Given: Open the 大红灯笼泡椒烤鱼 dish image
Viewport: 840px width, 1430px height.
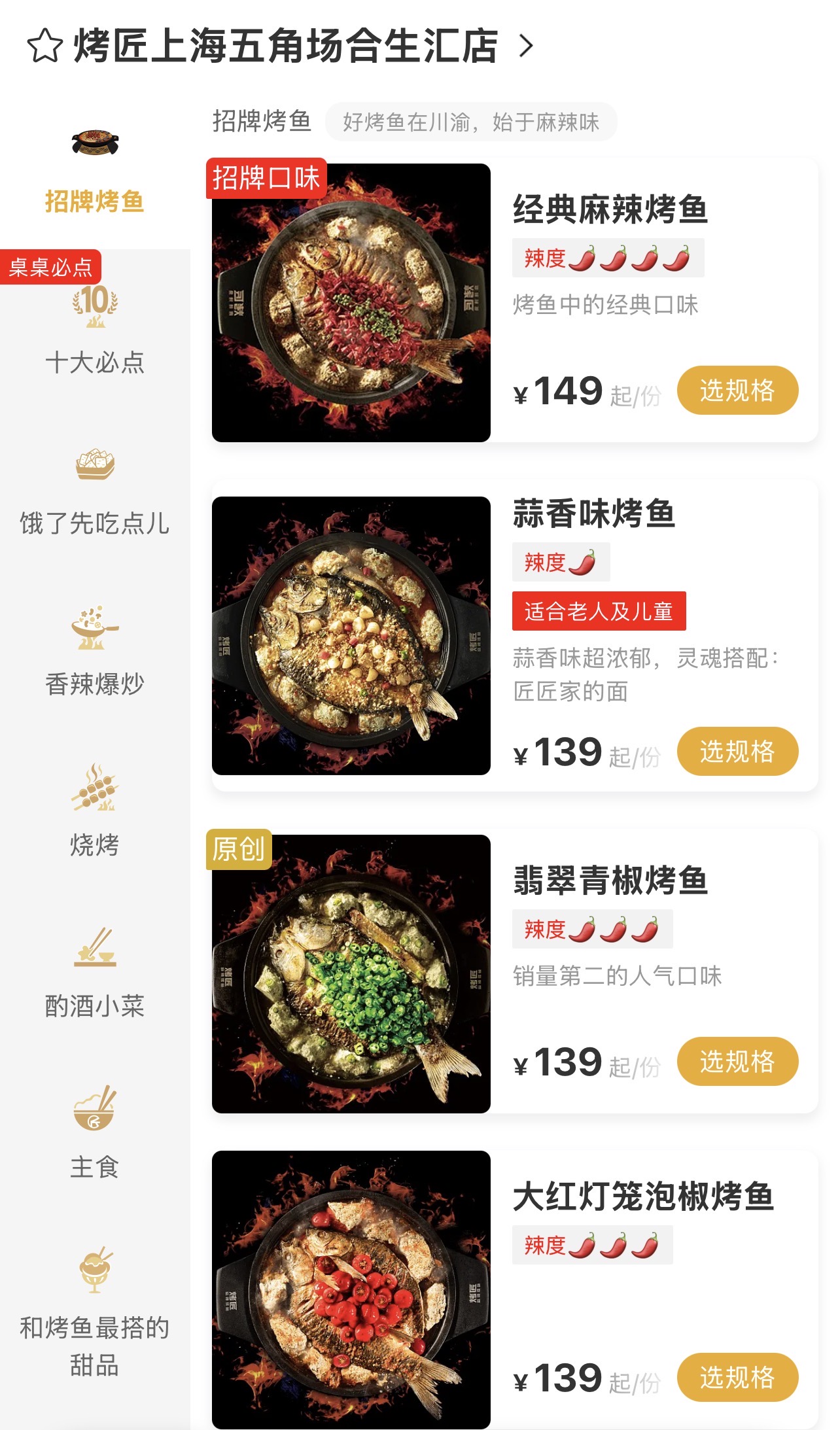Looking at the screenshot, I should [351, 1290].
